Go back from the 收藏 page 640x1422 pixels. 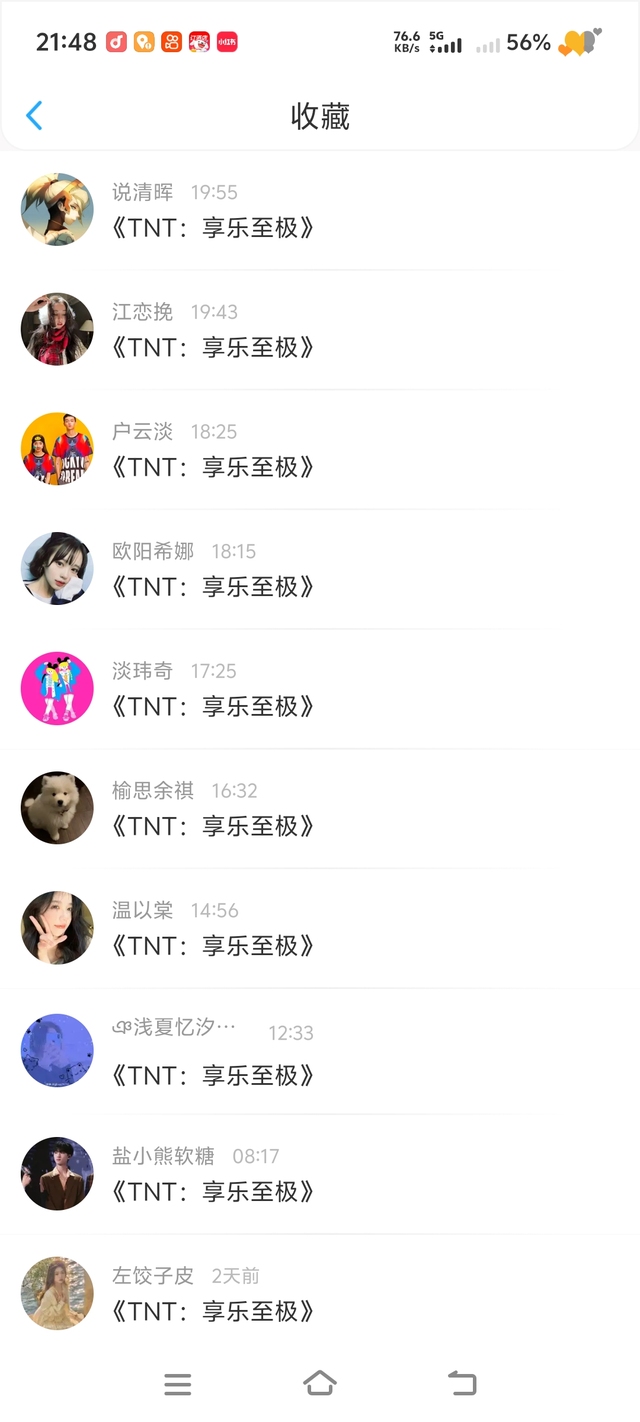tap(34, 116)
